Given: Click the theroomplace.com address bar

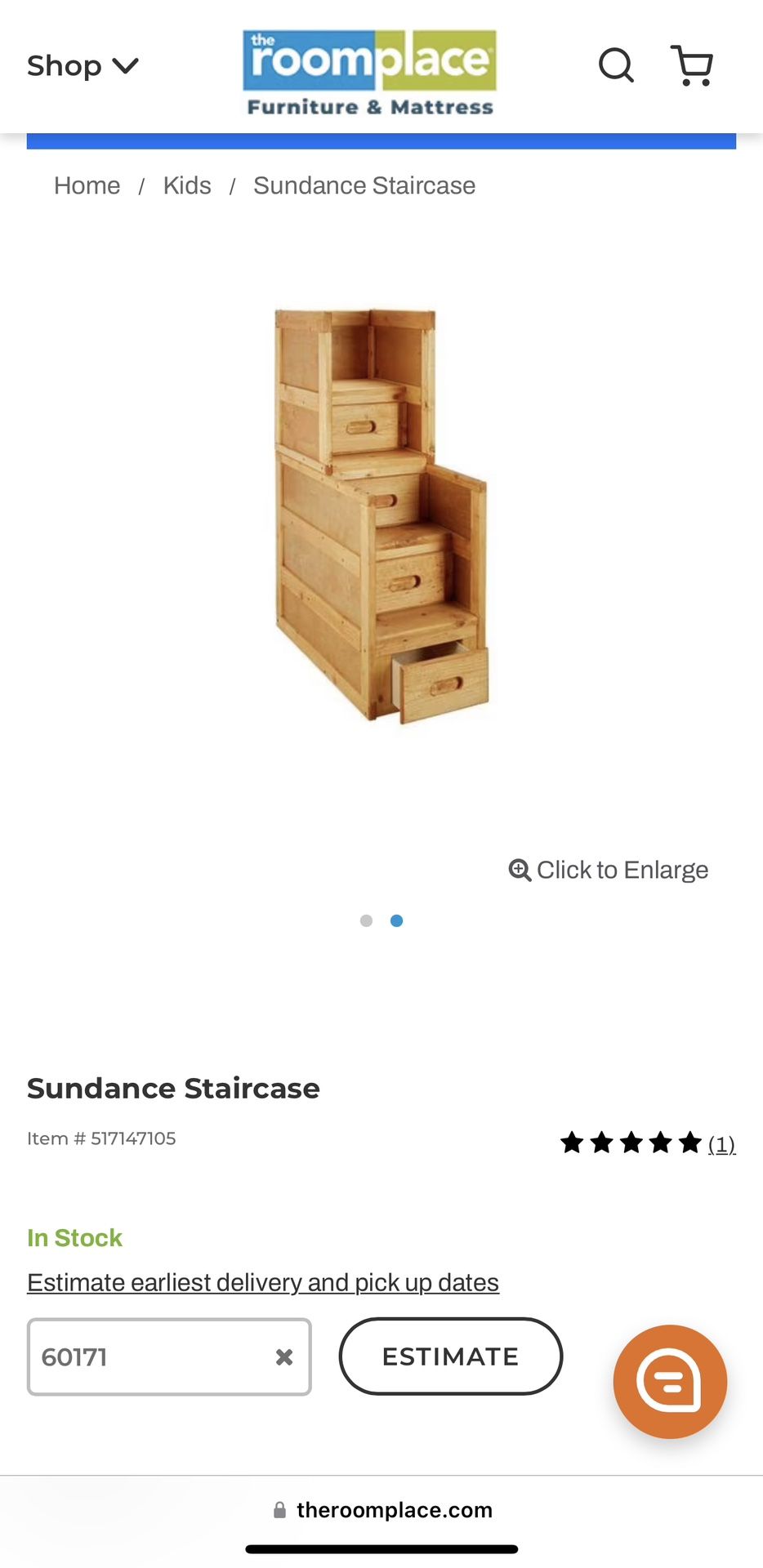Looking at the screenshot, I should click(394, 1510).
